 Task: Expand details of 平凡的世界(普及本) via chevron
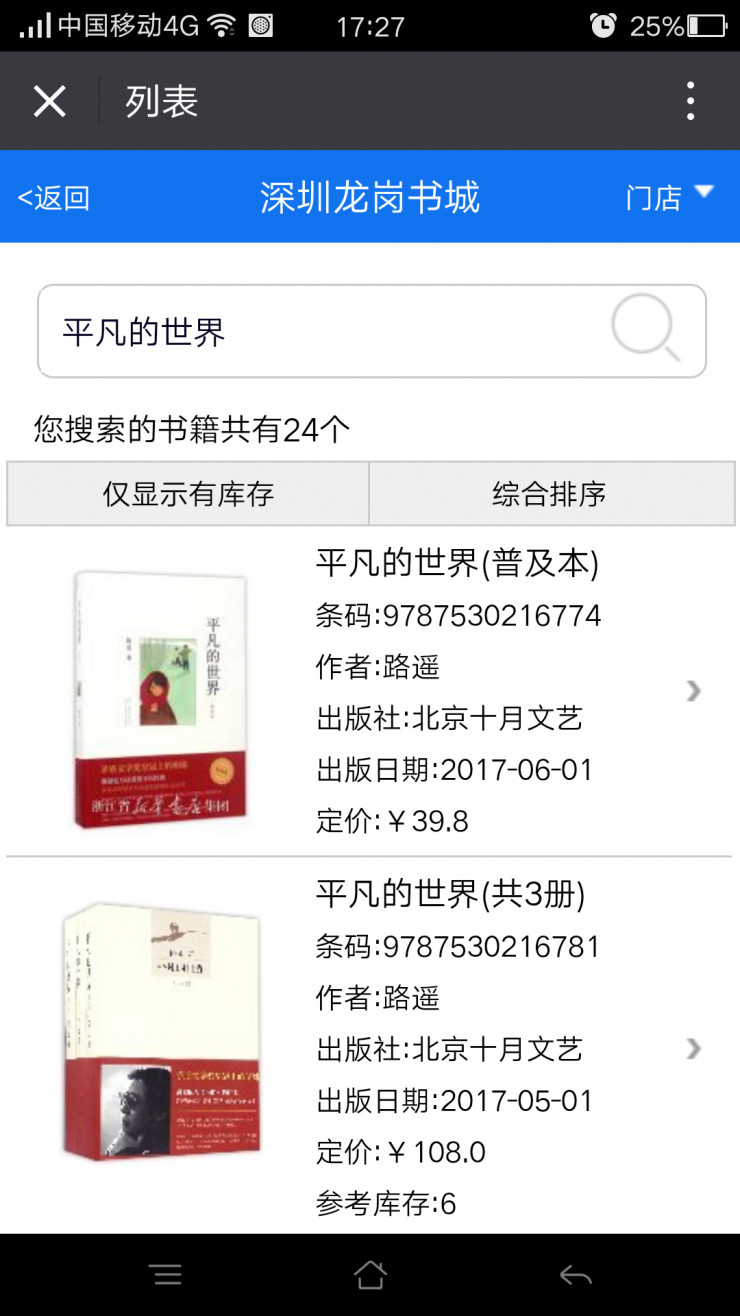click(x=693, y=691)
